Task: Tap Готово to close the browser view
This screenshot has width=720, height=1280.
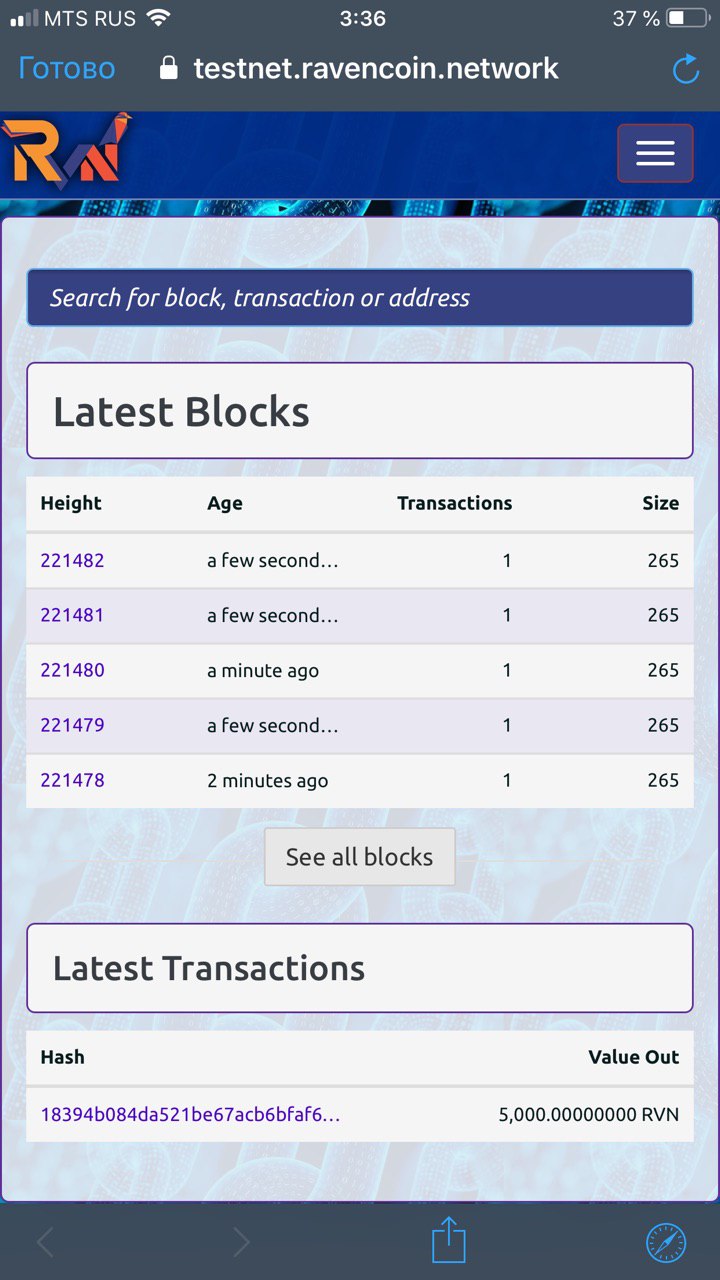Action: [x=67, y=68]
